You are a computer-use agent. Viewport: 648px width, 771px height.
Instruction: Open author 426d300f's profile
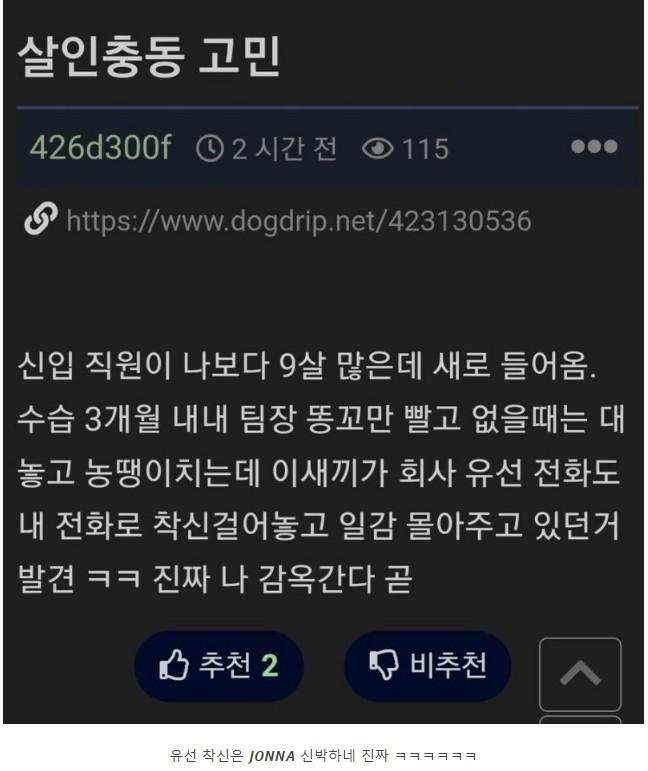[x=100, y=148]
